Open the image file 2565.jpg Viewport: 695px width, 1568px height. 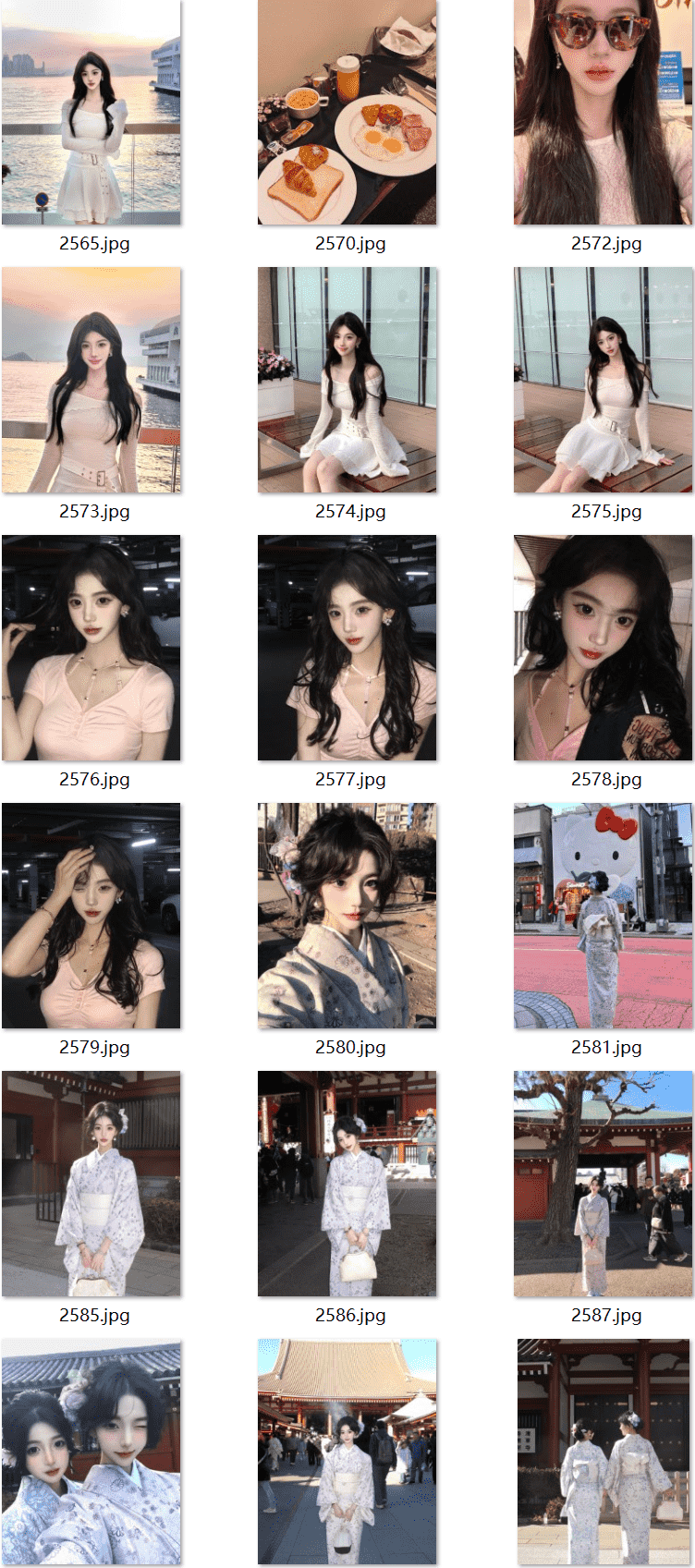click(91, 112)
